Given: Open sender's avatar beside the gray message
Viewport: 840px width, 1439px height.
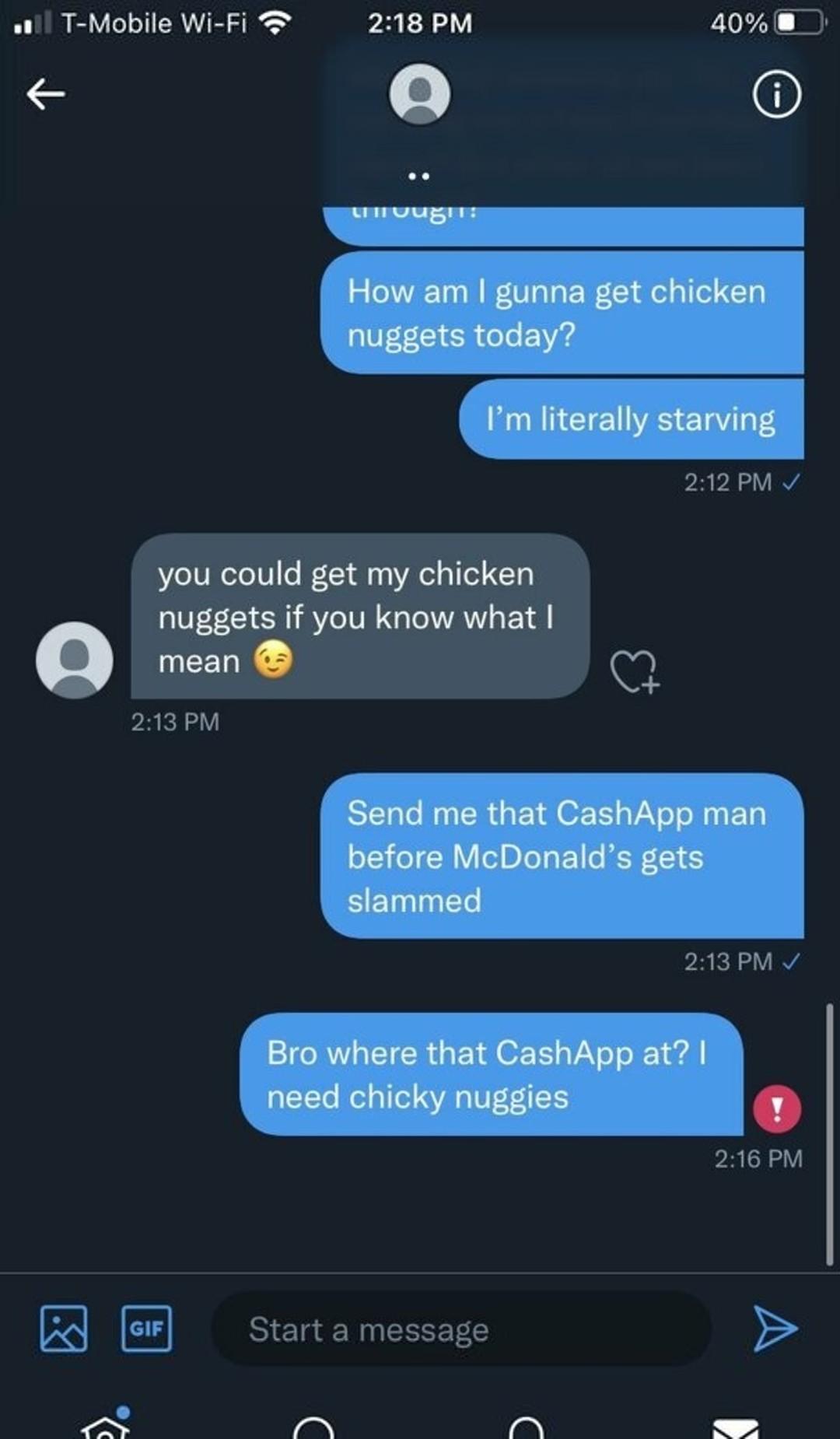Looking at the screenshot, I should tap(75, 660).
